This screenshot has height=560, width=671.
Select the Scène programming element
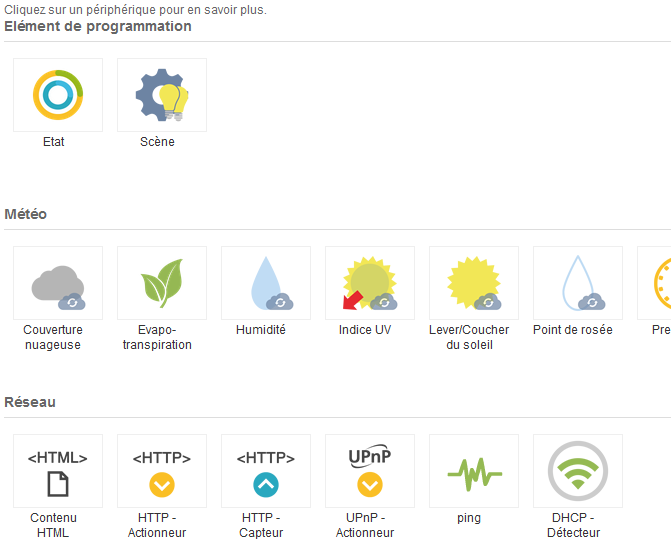pyautogui.click(x=161, y=95)
